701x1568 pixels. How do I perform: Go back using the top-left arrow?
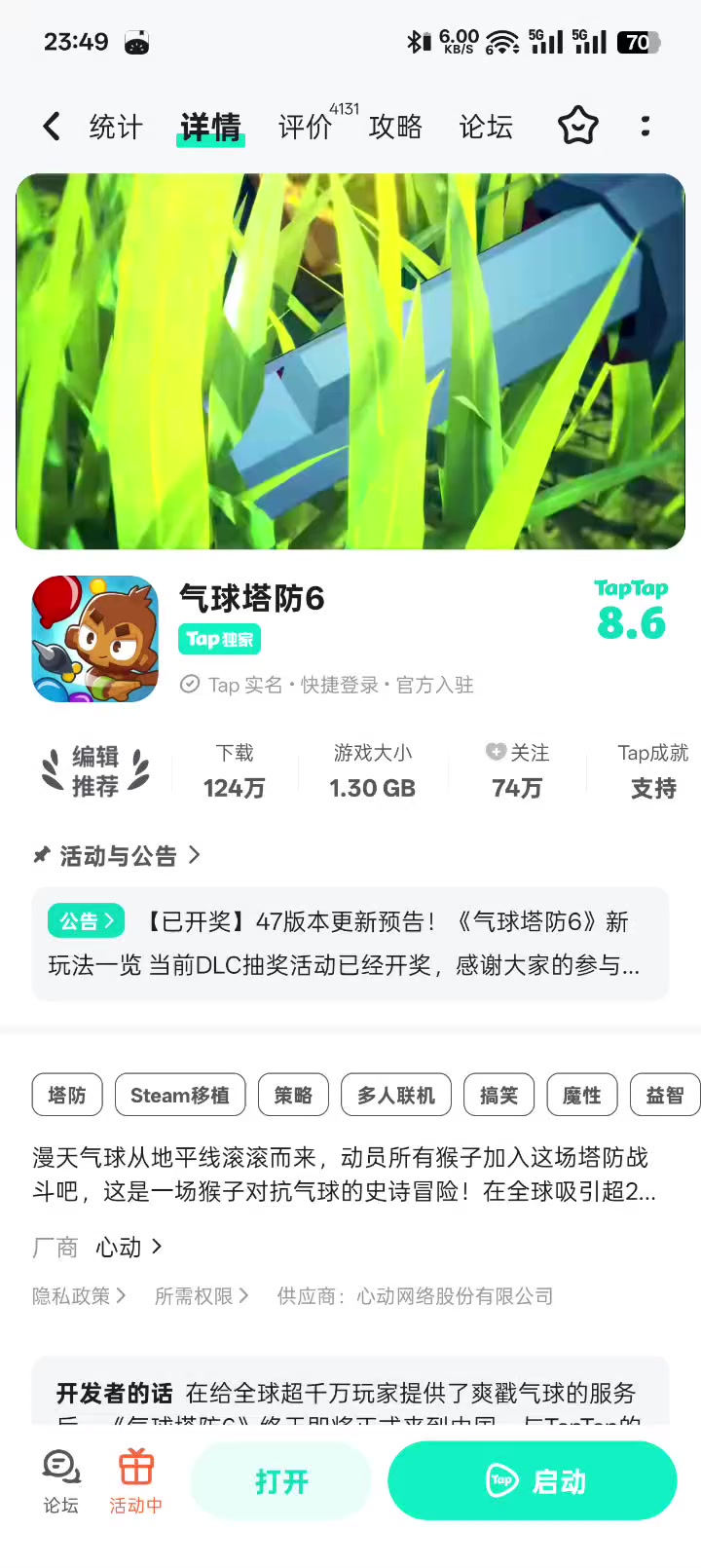(x=52, y=126)
